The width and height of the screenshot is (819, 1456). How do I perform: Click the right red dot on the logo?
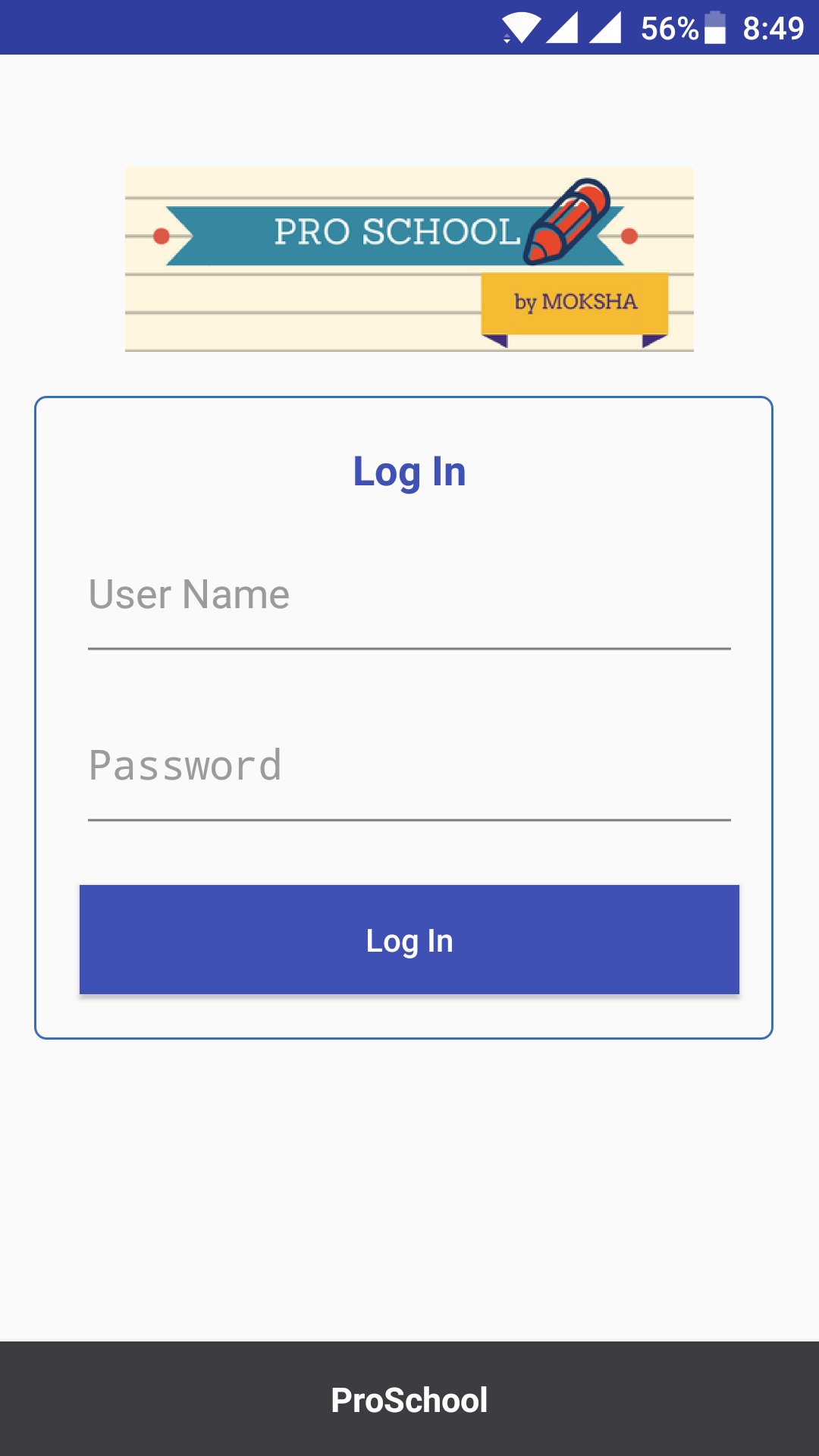click(629, 234)
